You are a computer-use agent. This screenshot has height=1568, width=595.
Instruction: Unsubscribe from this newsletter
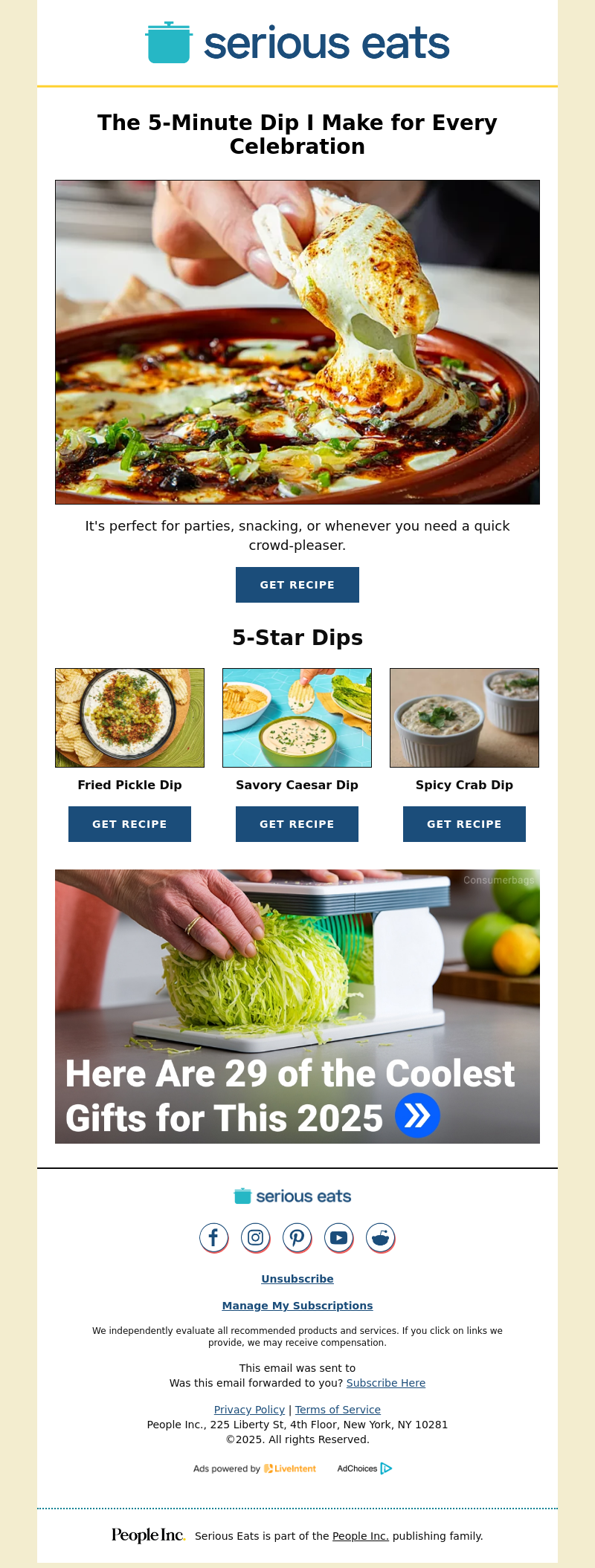point(297,1279)
